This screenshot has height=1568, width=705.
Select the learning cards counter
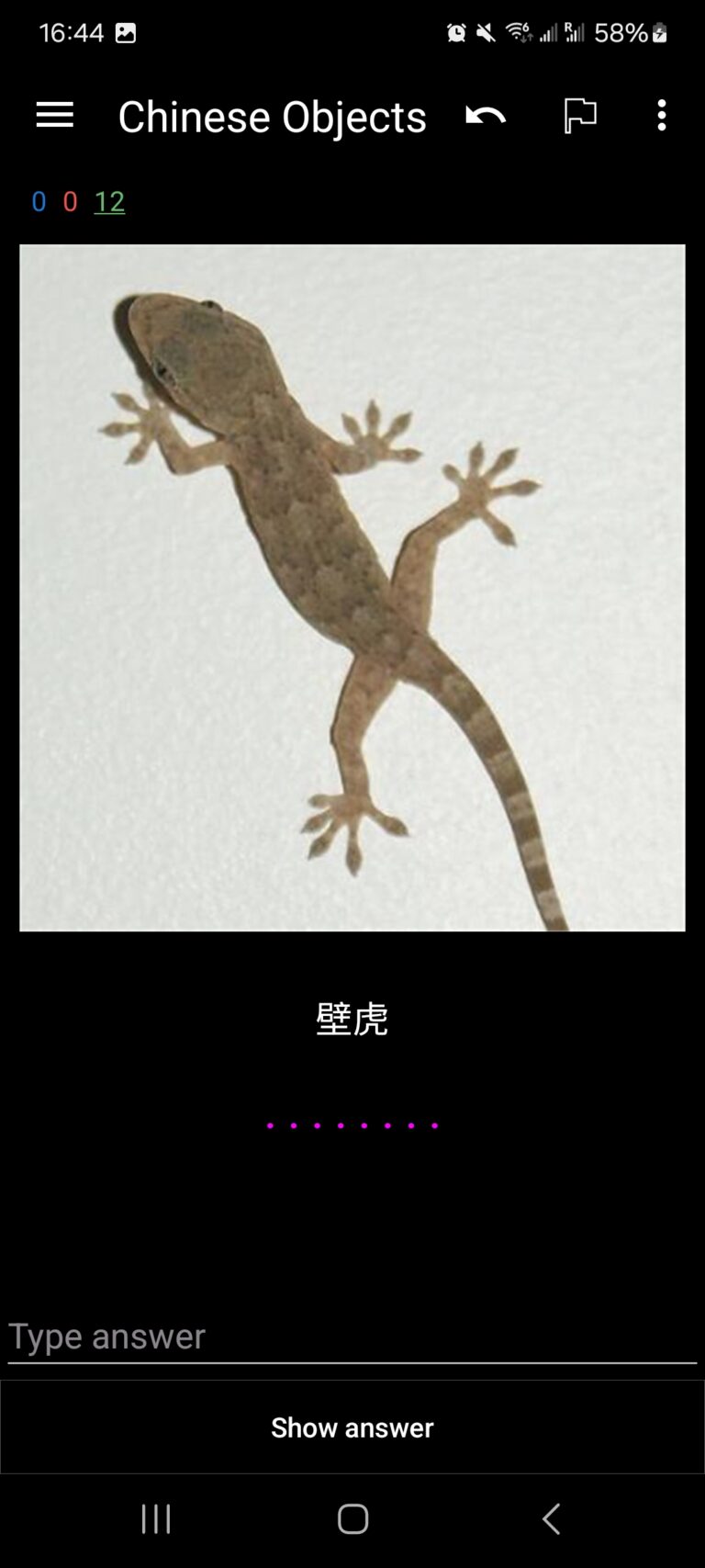point(69,201)
